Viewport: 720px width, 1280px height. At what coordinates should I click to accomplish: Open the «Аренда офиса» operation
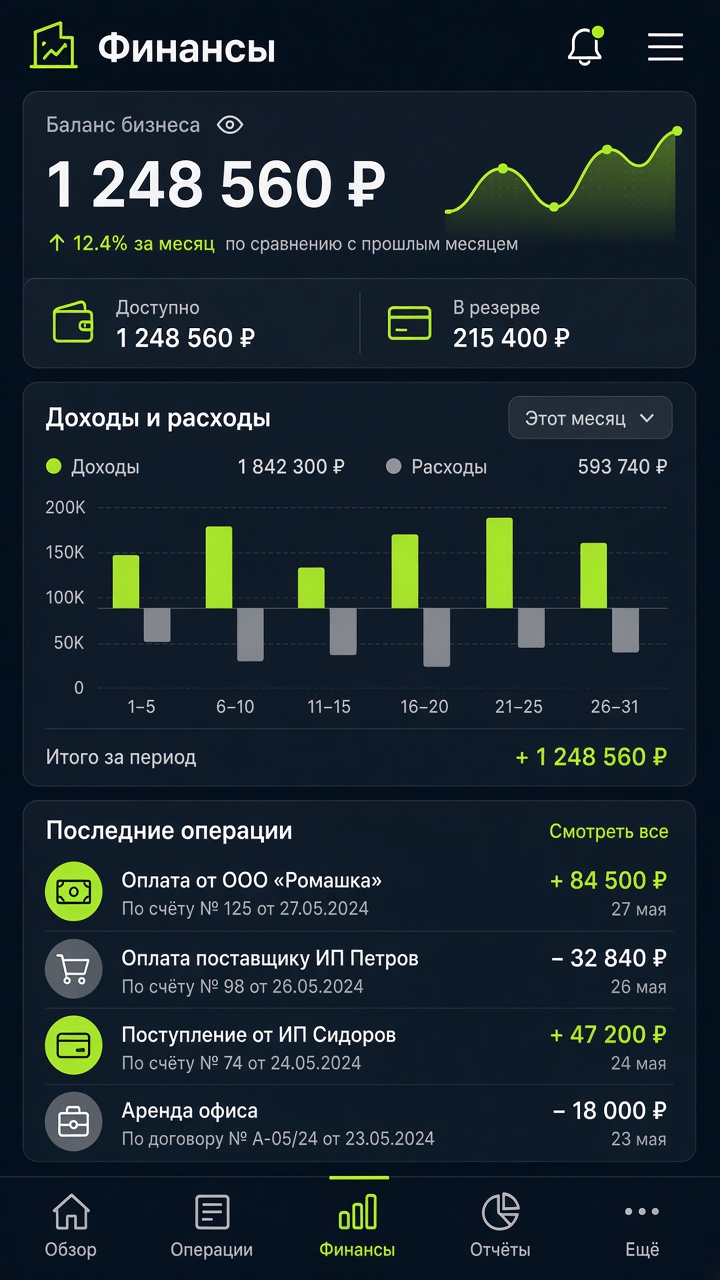point(359,1123)
